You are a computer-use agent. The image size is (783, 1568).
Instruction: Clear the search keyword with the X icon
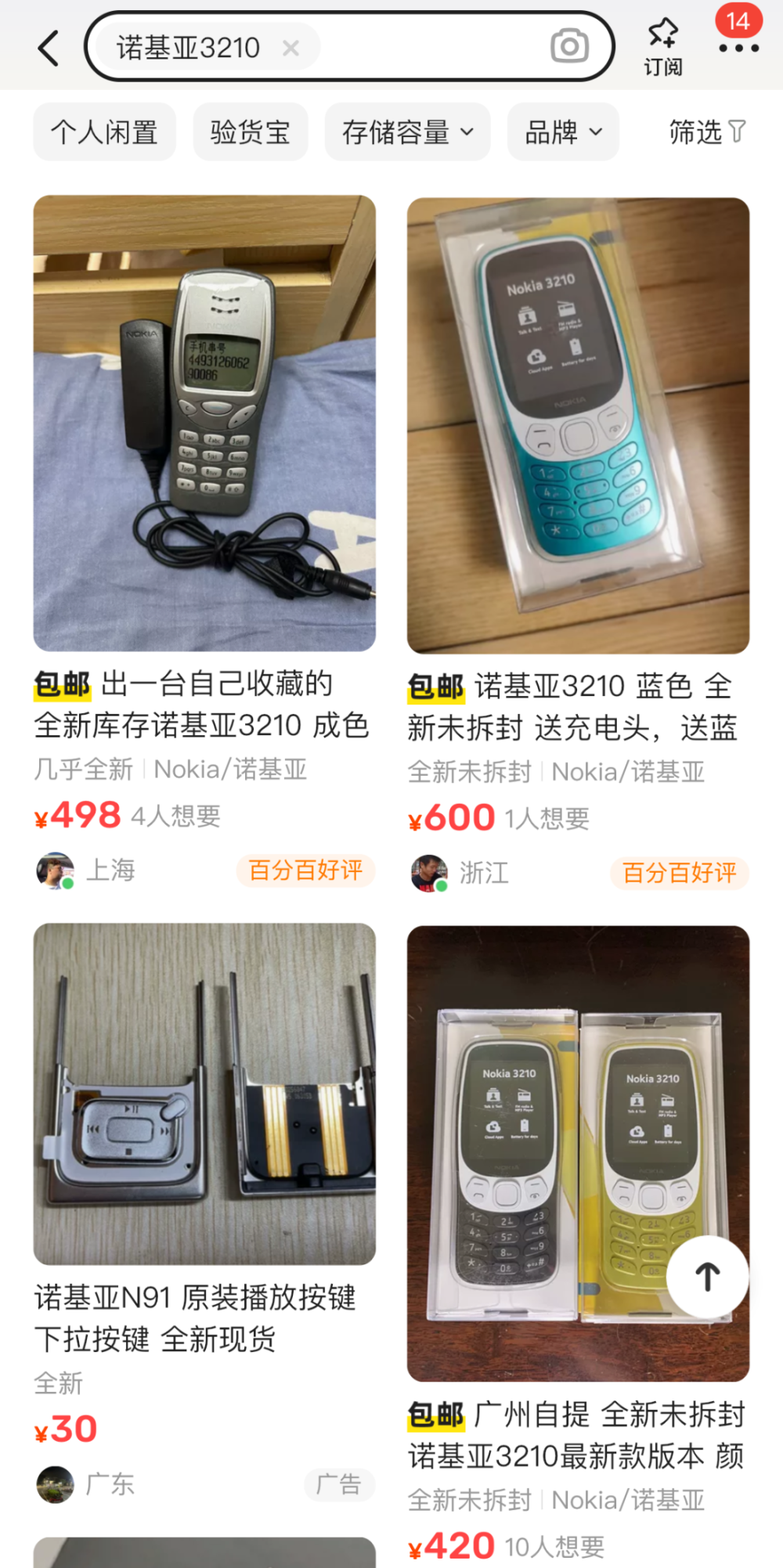[291, 49]
